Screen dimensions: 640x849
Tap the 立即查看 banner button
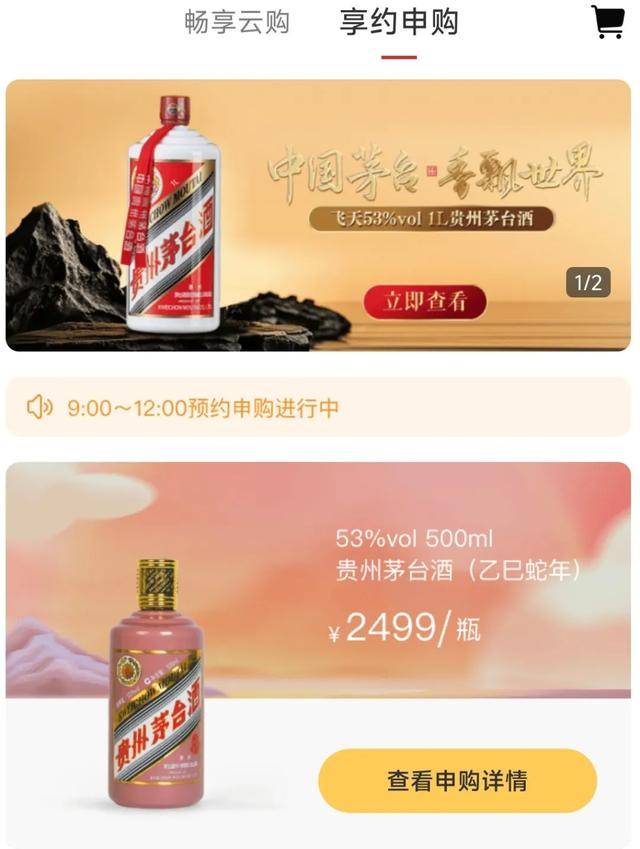(x=425, y=303)
